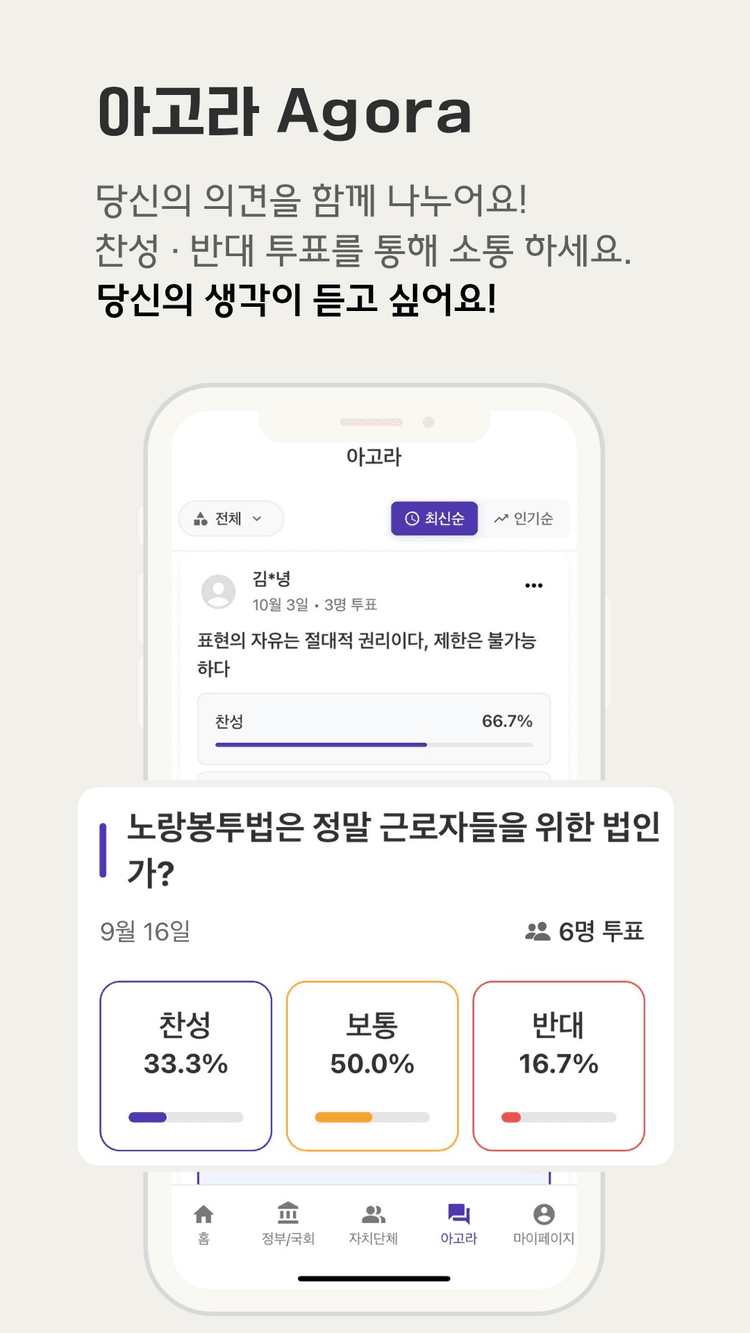Open the three-dot menu on 김*녕's post
This screenshot has width=750, height=1333.
[x=534, y=585]
